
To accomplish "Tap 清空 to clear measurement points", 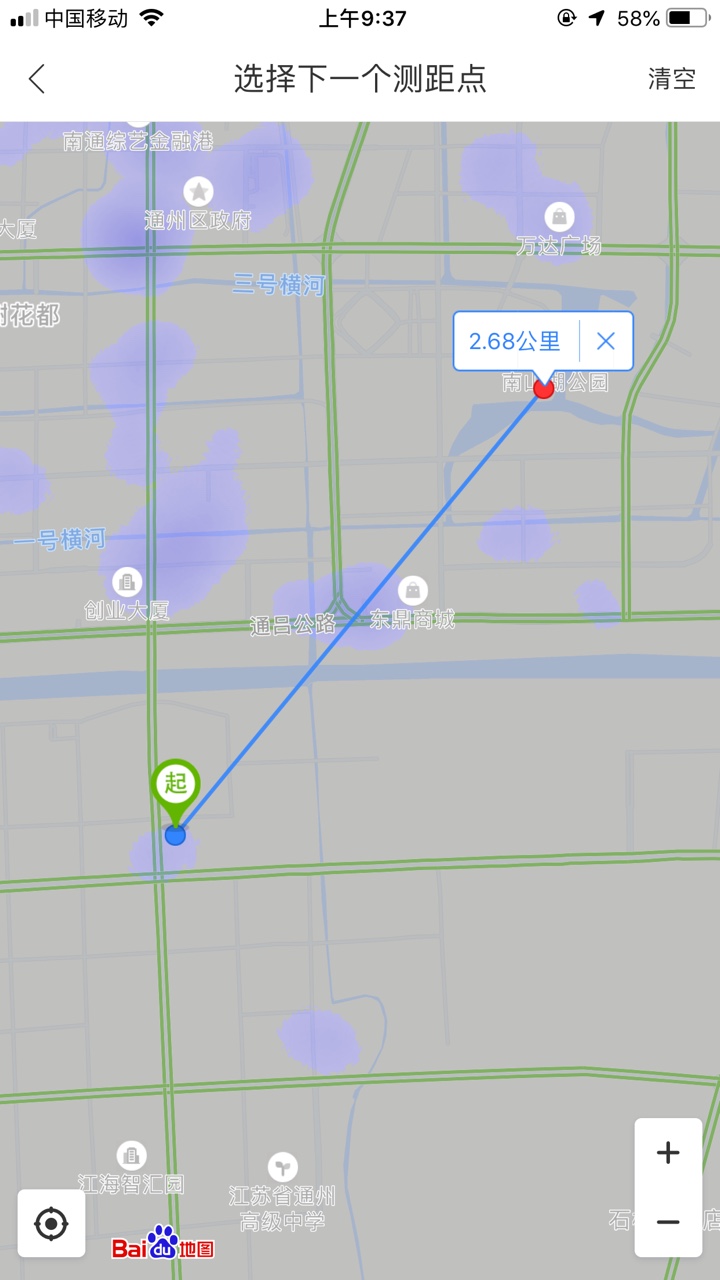I will click(671, 79).
